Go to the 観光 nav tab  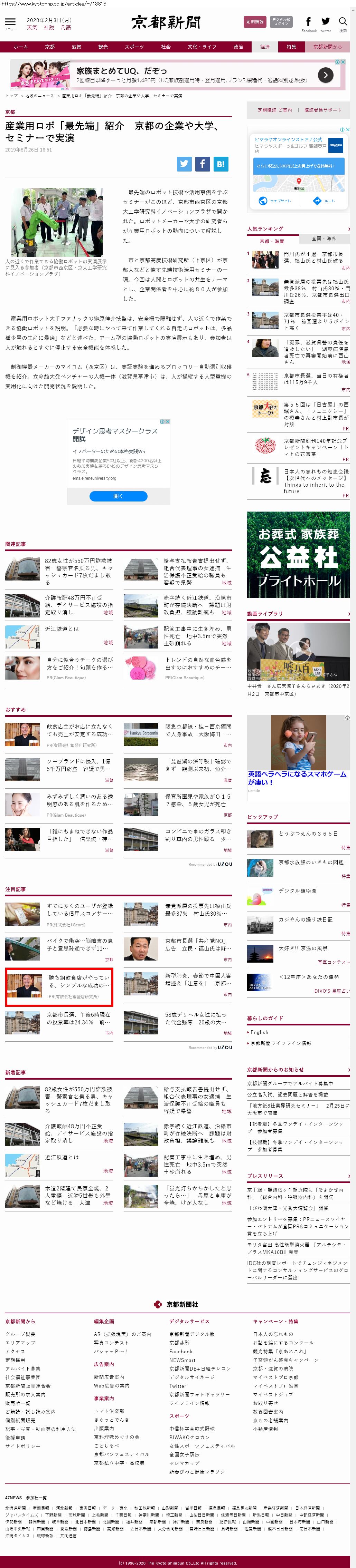(102, 47)
